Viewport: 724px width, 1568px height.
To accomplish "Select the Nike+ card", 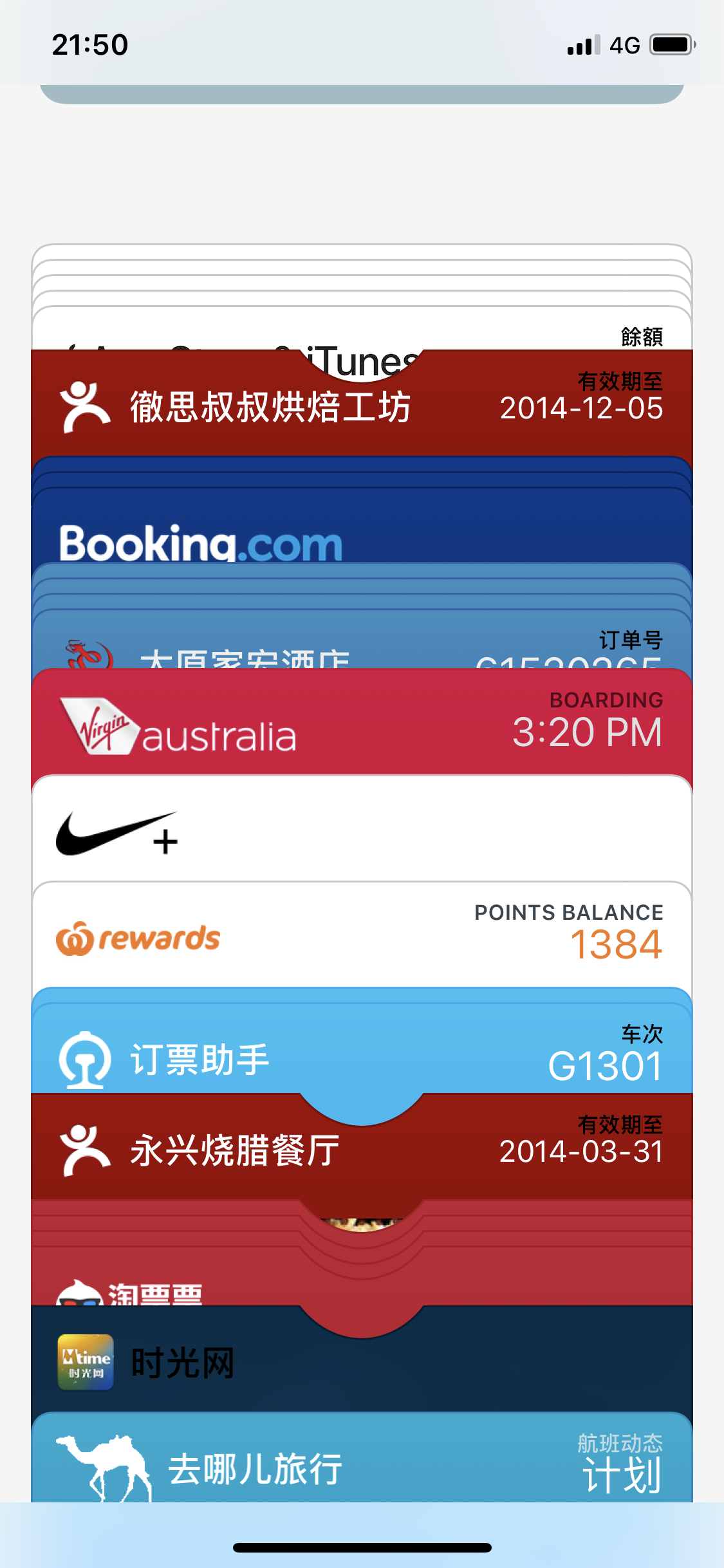I will pyautogui.click(x=360, y=832).
